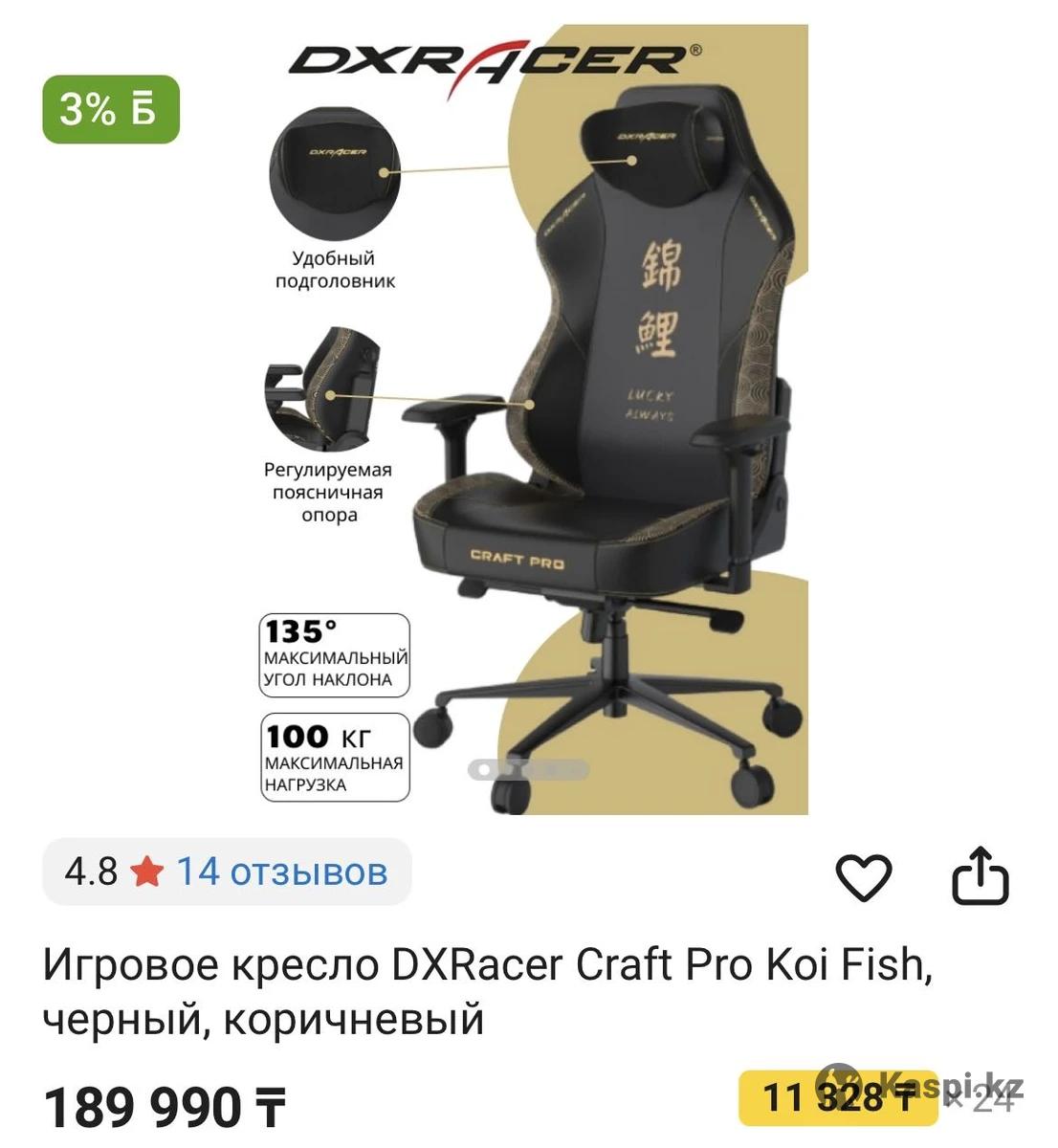This screenshot has width=1058, height=1148.
Task: Share this DXRacer product
Action: (981, 875)
